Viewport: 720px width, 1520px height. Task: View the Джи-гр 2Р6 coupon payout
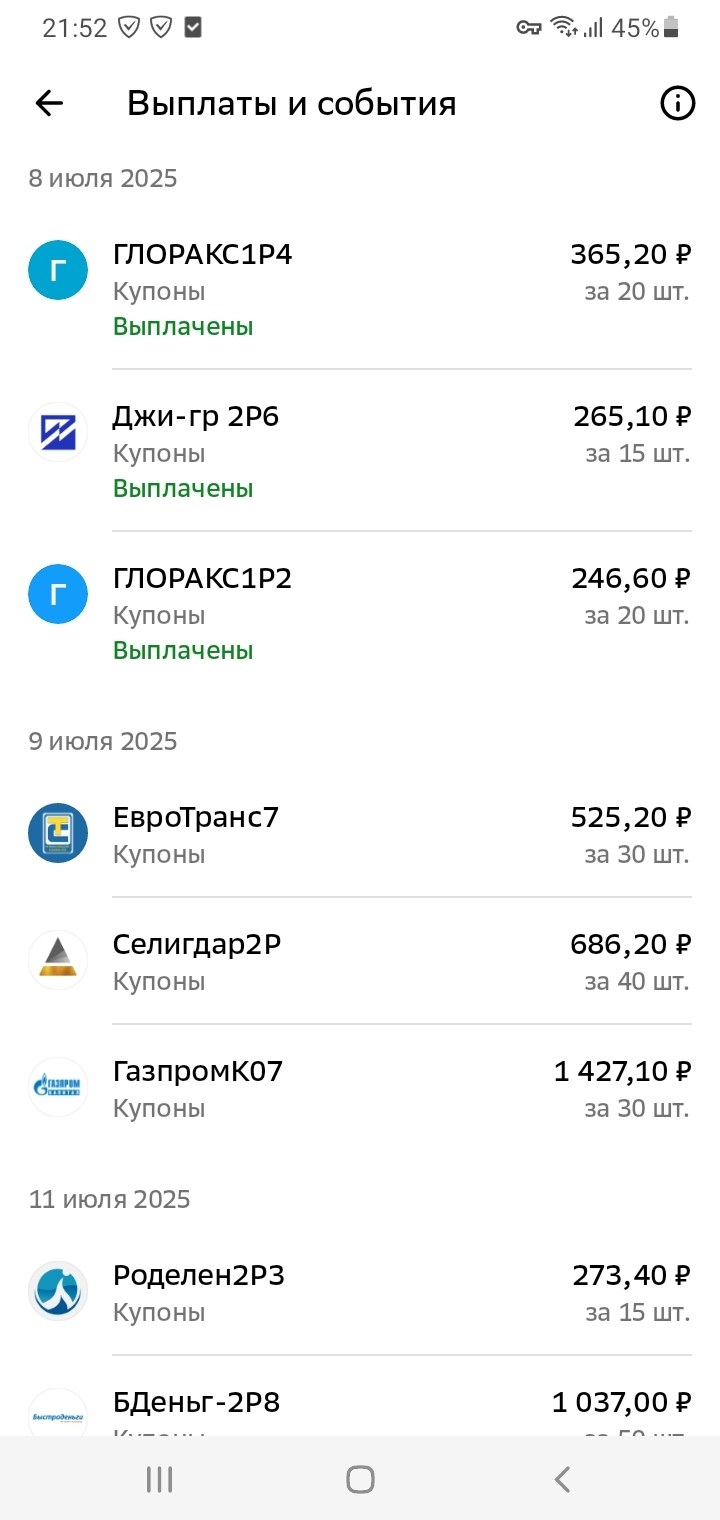[360, 452]
